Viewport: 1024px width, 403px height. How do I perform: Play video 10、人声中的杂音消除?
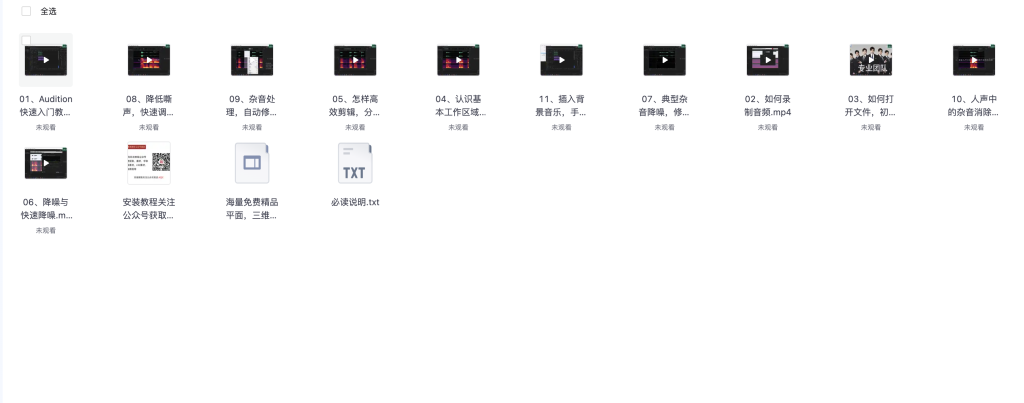[x=973, y=60]
